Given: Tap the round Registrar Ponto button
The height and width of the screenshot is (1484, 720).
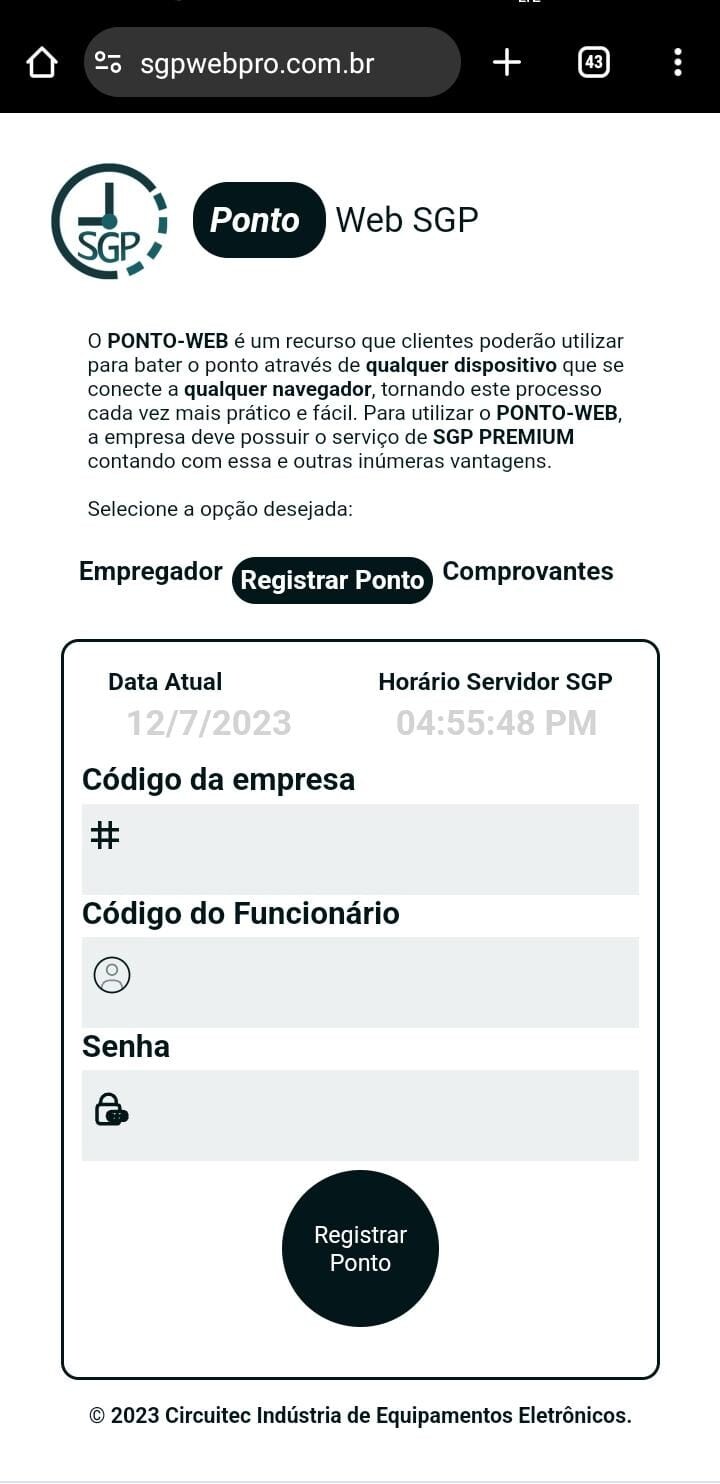Looking at the screenshot, I should click(x=360, y=1249).
